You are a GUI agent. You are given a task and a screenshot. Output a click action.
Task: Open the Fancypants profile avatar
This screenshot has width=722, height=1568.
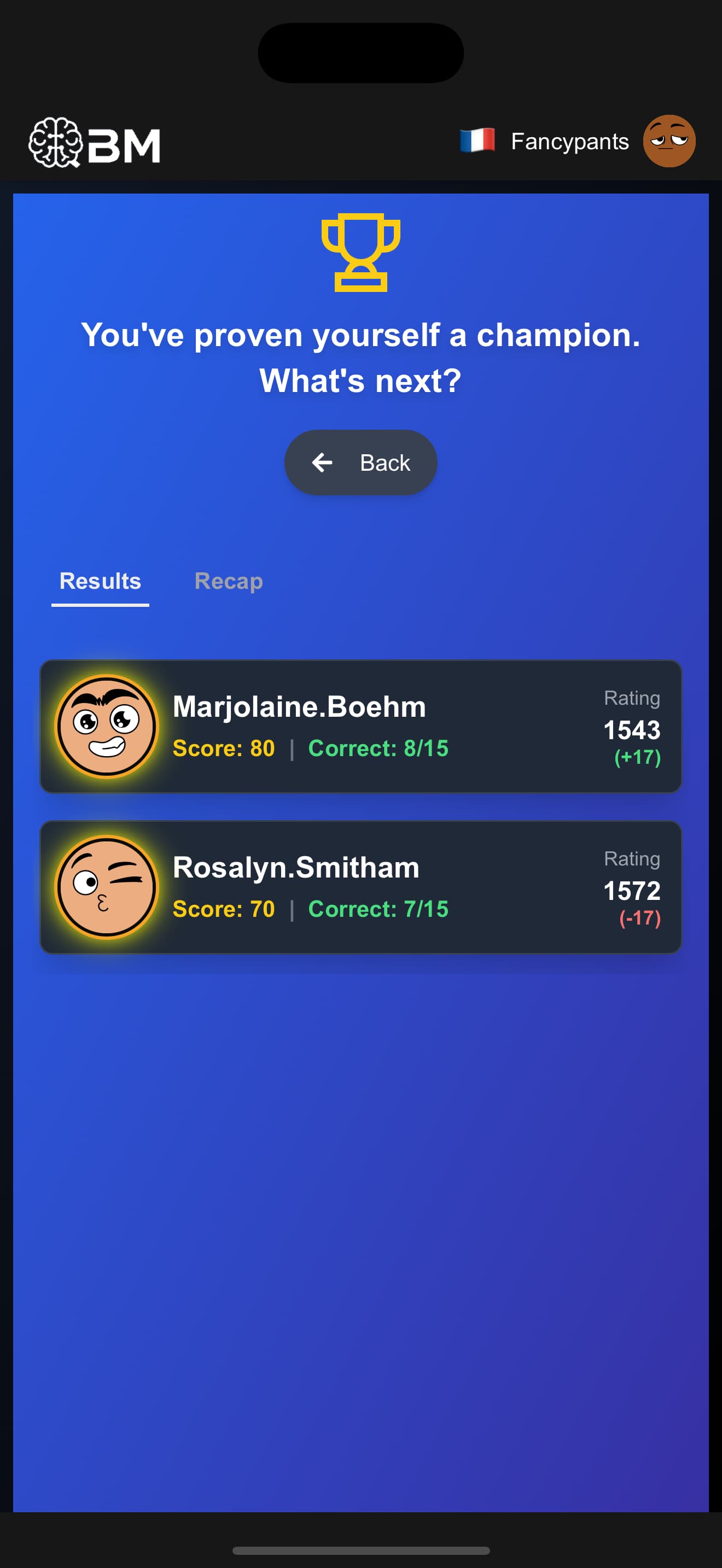668,141
